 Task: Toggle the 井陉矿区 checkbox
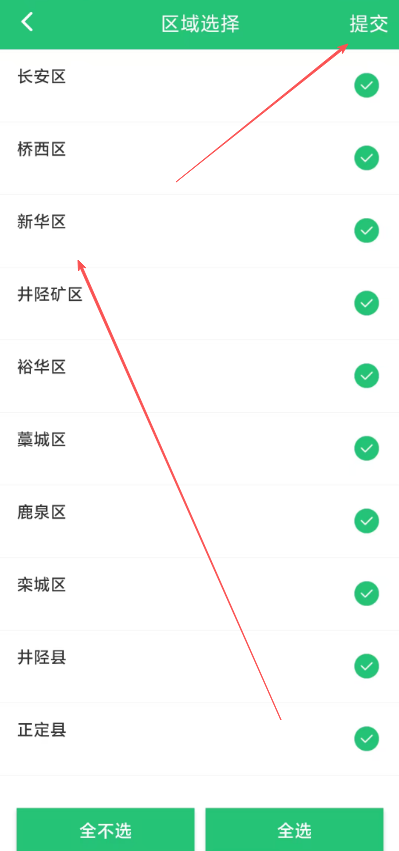coord(366,303)
